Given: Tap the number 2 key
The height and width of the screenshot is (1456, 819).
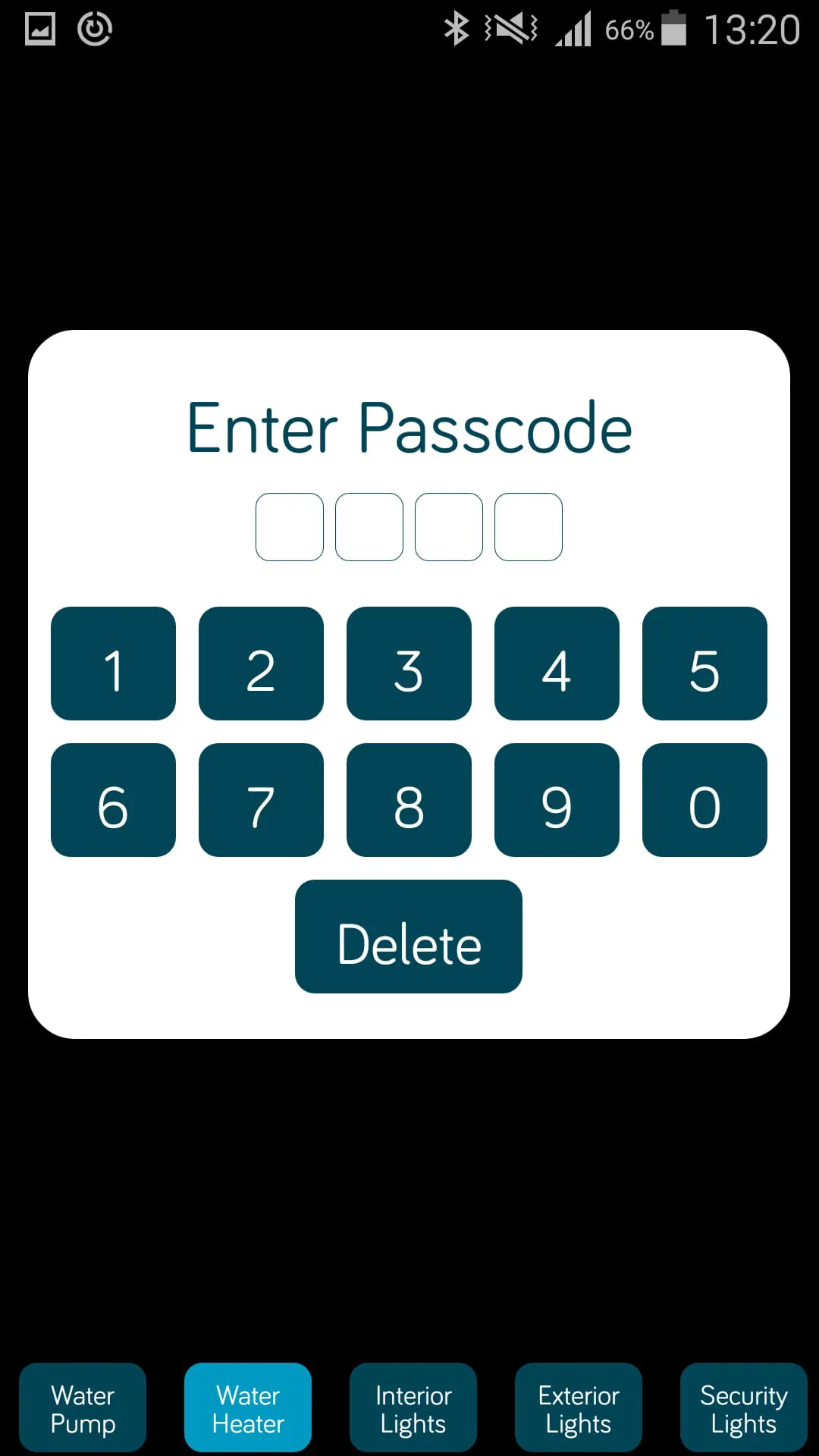Looking at the screenshot, I should click(x=261, y=664).
